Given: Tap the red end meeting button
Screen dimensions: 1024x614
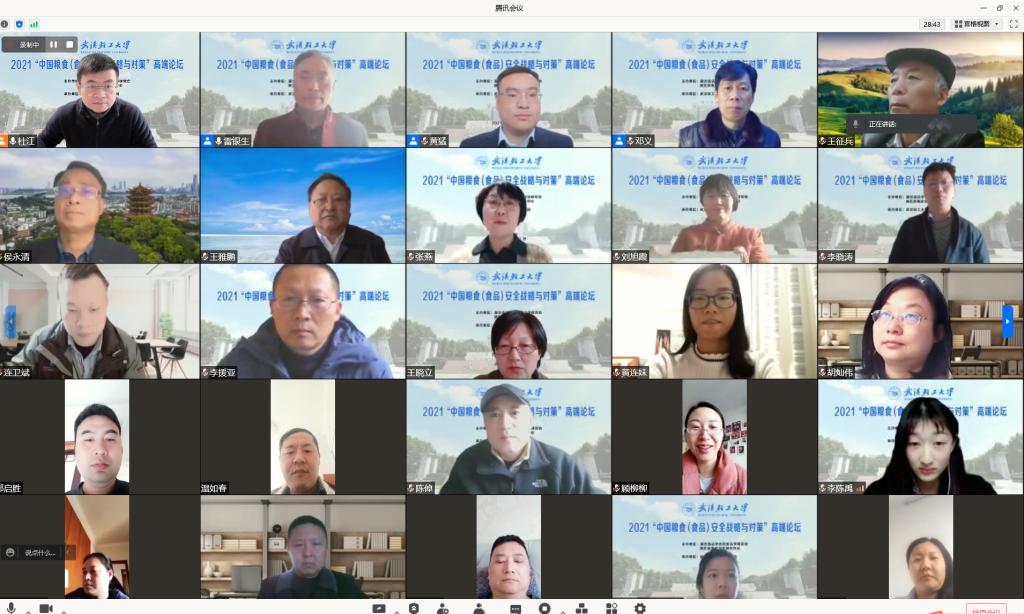Looking at the screenshot, I should [986, 607].
